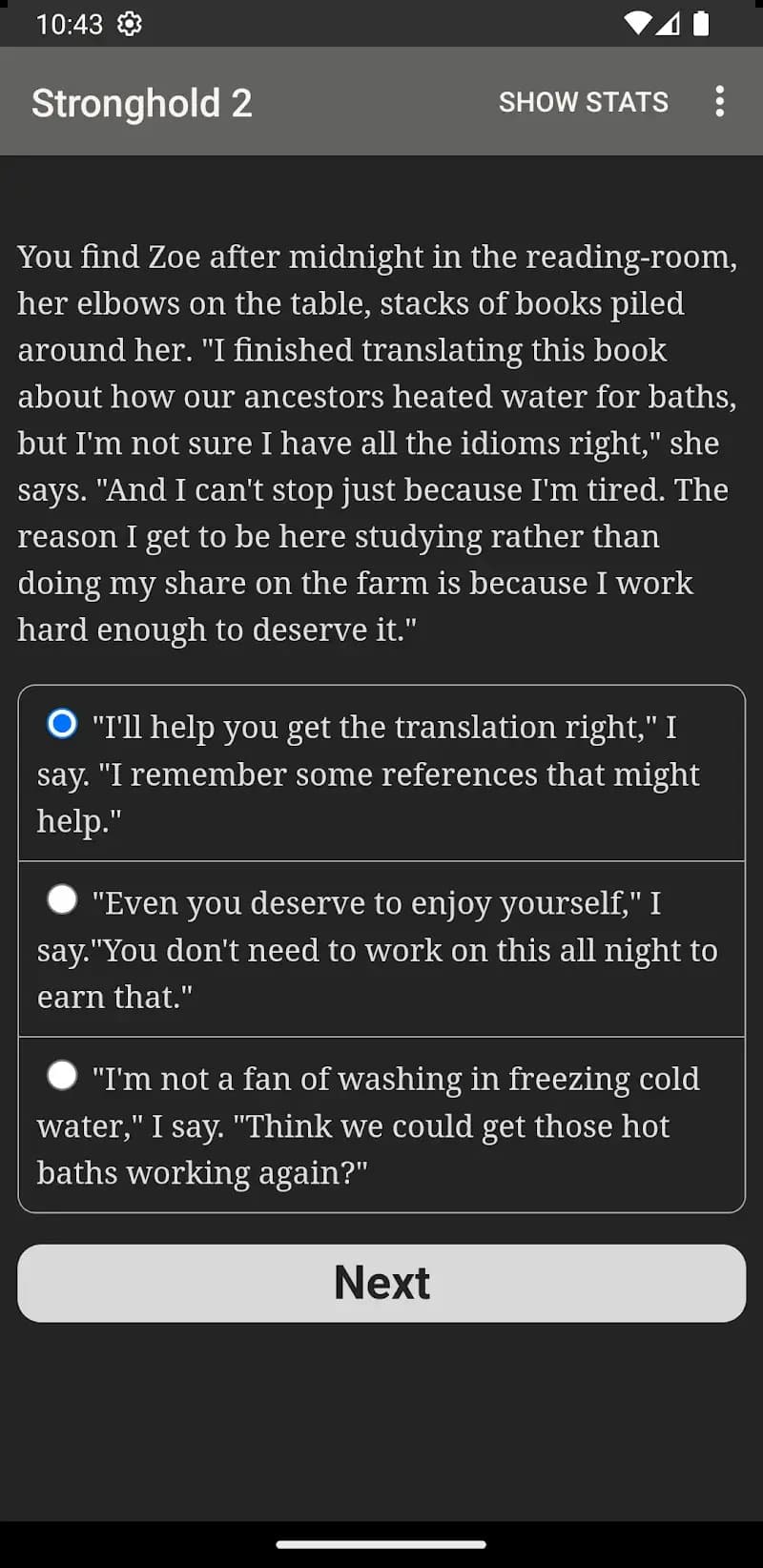763x1568 pixels.
Task: Select "I'll help you get the translation right"
Action: 63,724
